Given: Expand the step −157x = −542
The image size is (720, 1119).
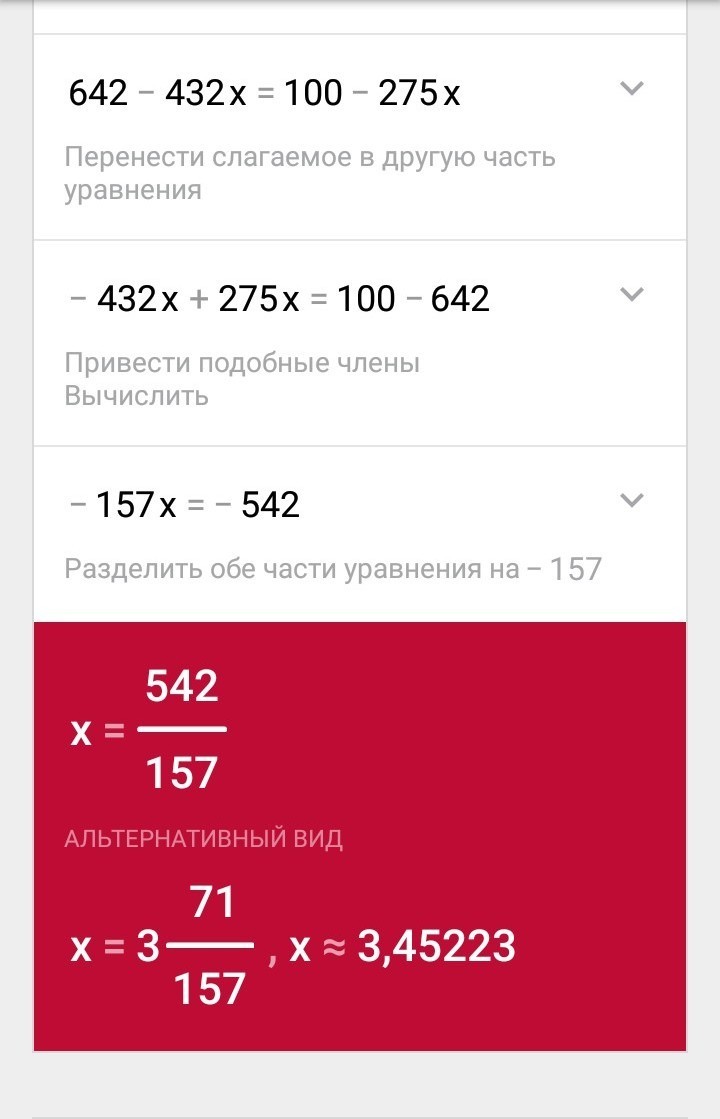Looking at the screenshot, I should tap(631, 500).
